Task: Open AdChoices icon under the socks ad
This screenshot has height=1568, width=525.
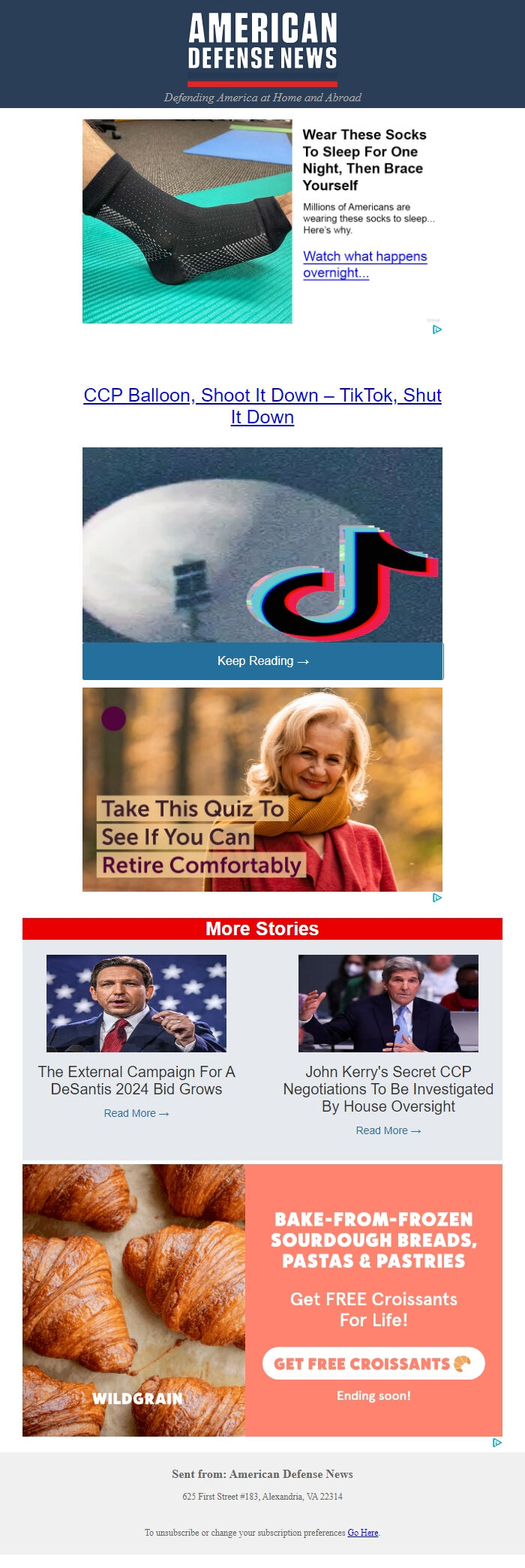Action: (437, 330)
